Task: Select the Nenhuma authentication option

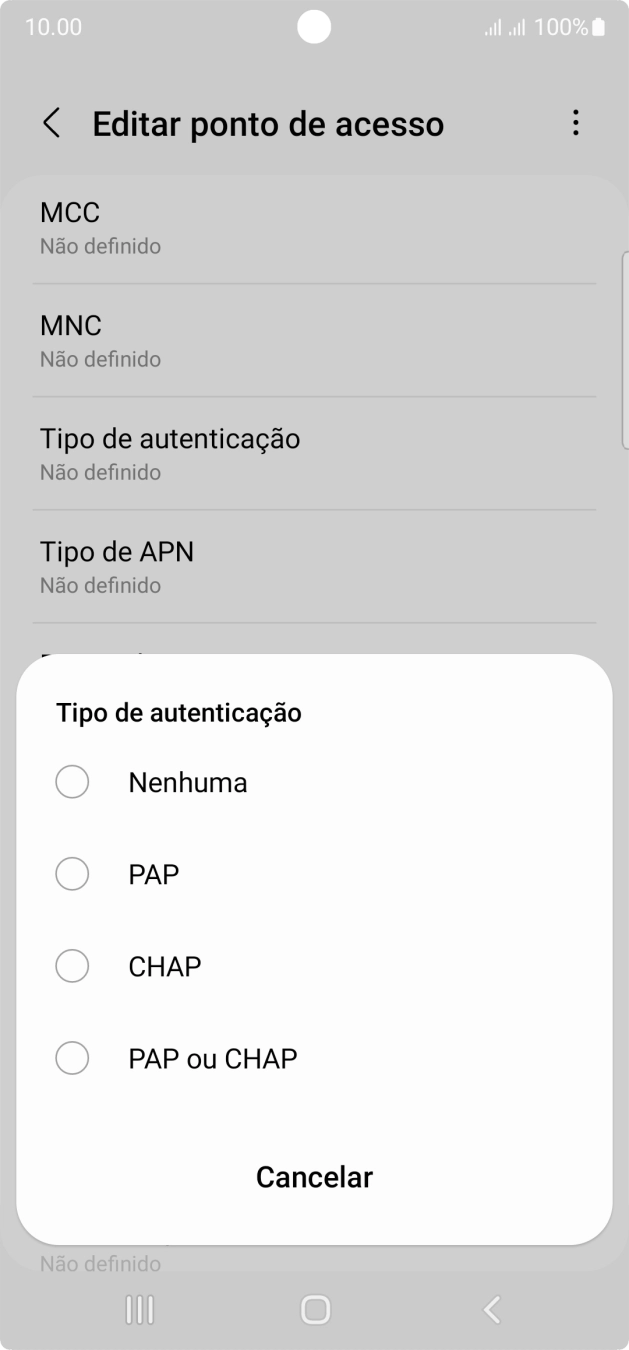Action: point(72,782)
